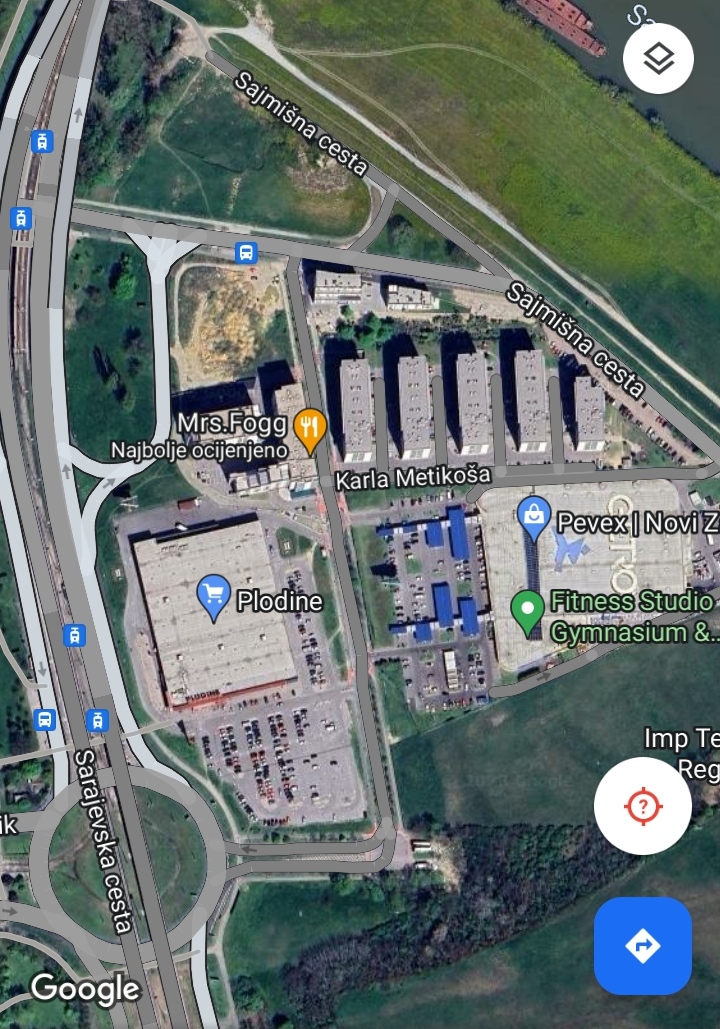
Task: Open the Plodine store marker
Action: coord(213,597)
